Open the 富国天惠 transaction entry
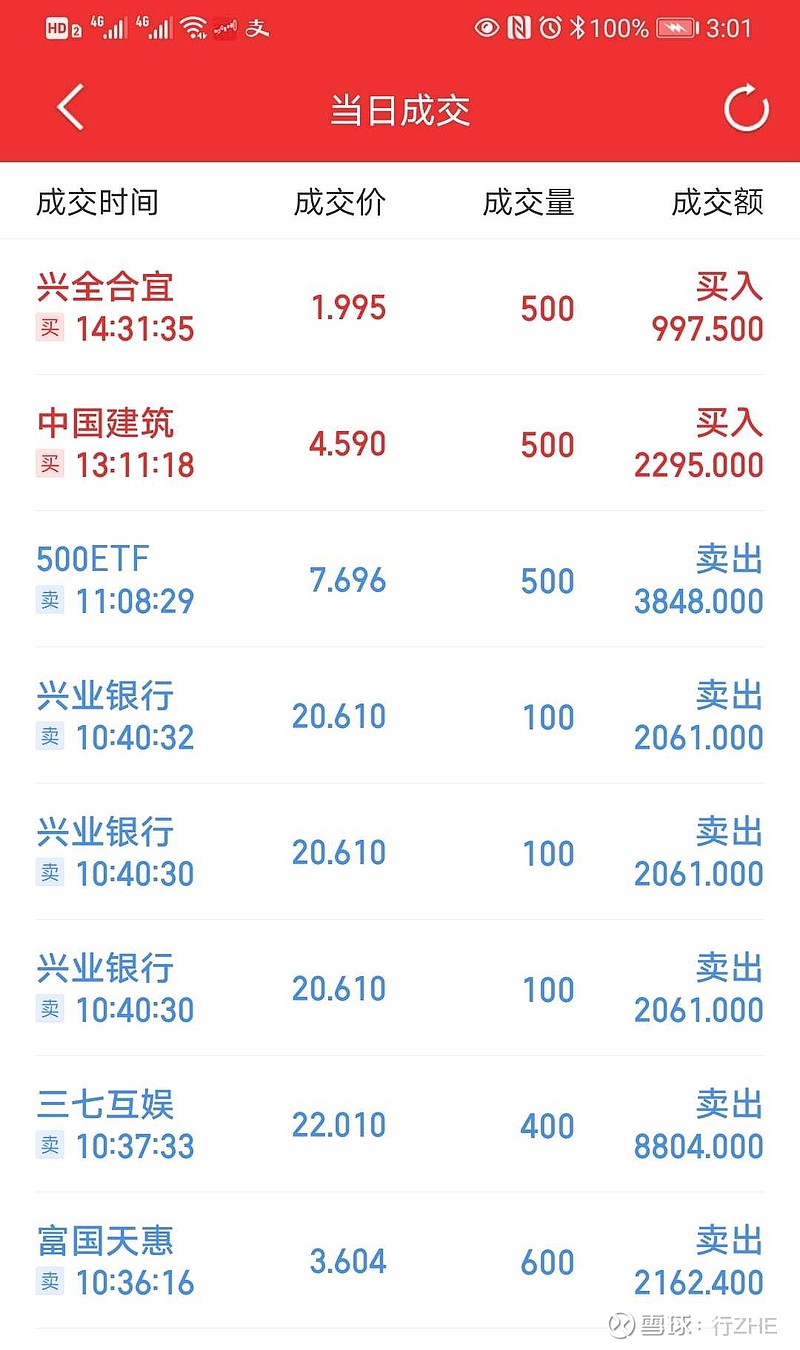The height and width of the screenshot is (1350, 800). pyautogui.click(x=400, y=1260)
